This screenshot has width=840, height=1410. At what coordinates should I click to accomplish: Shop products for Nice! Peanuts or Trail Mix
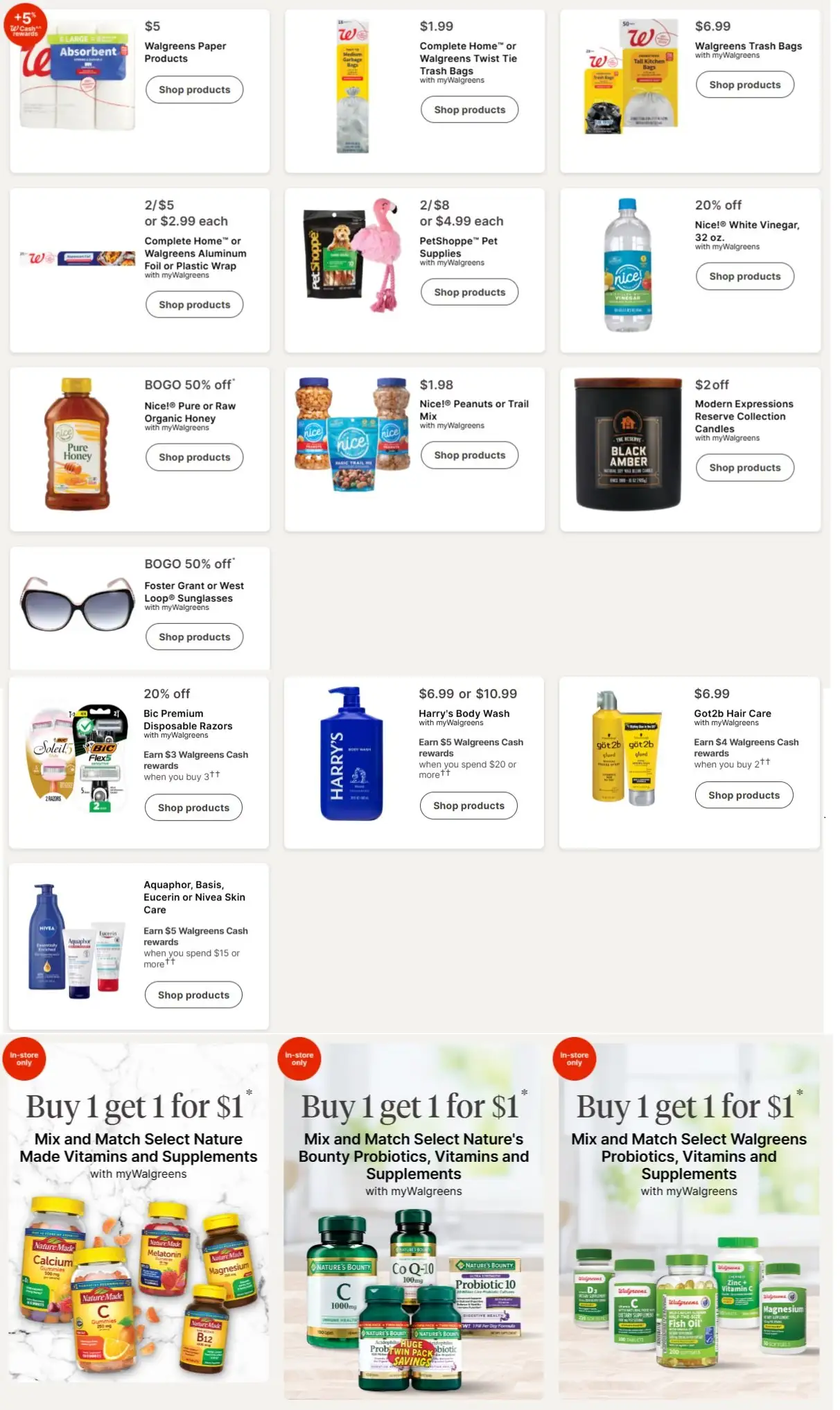pyautogui.click(x=469, y=455)
